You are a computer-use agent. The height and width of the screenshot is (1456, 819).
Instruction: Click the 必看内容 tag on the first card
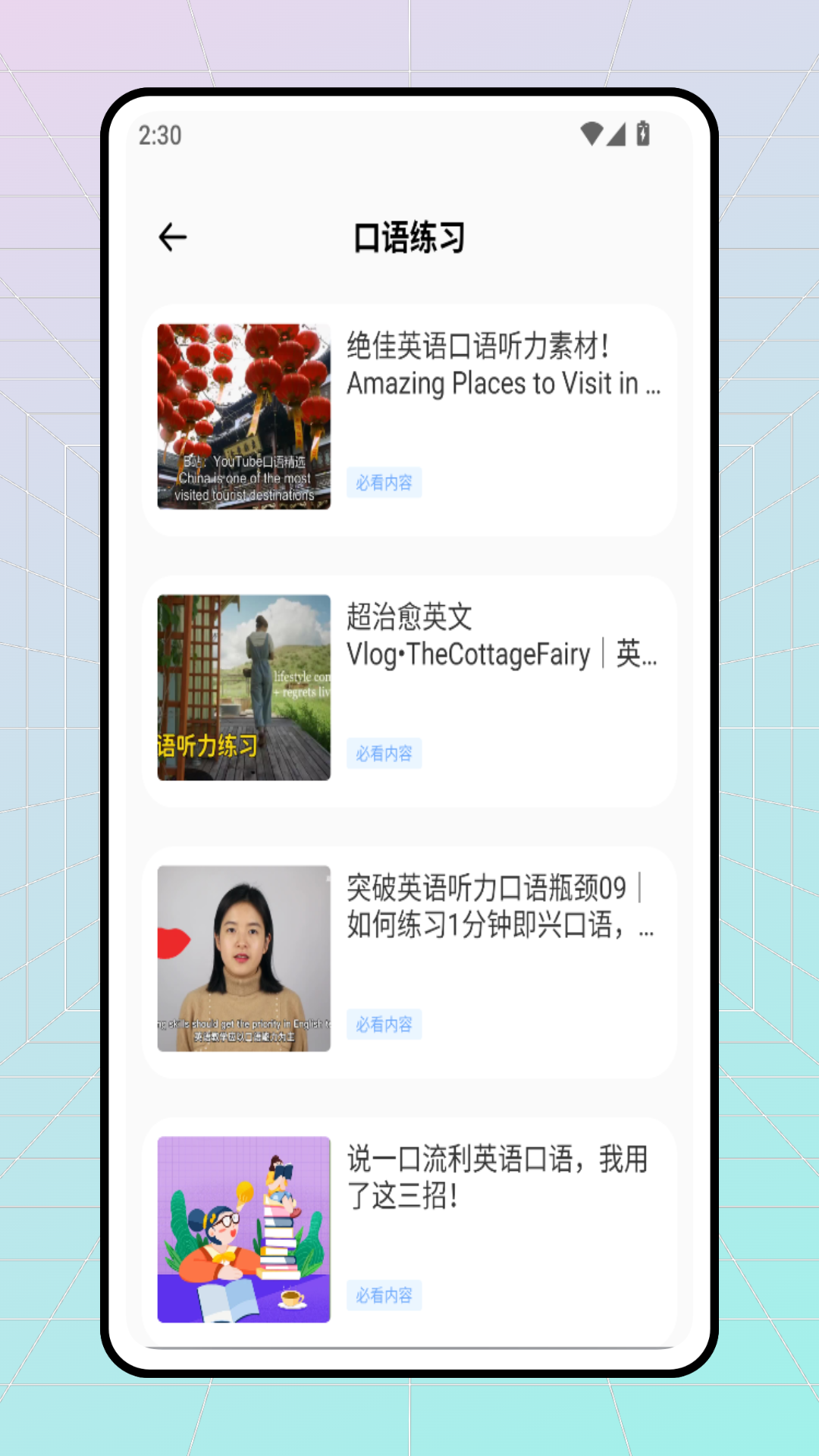[384, 482]
